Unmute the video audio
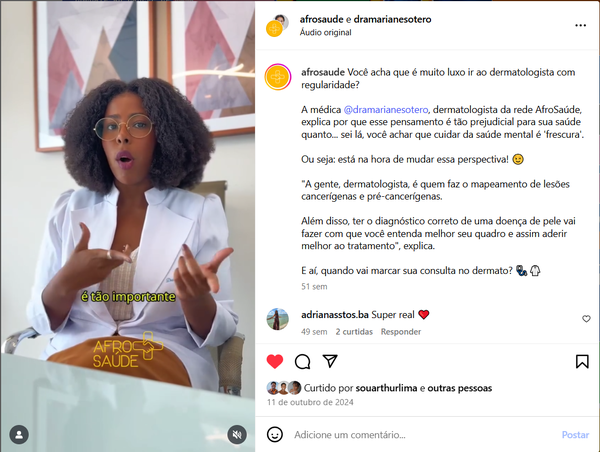Screen dimensions: 600x452 tap(237, 434)
